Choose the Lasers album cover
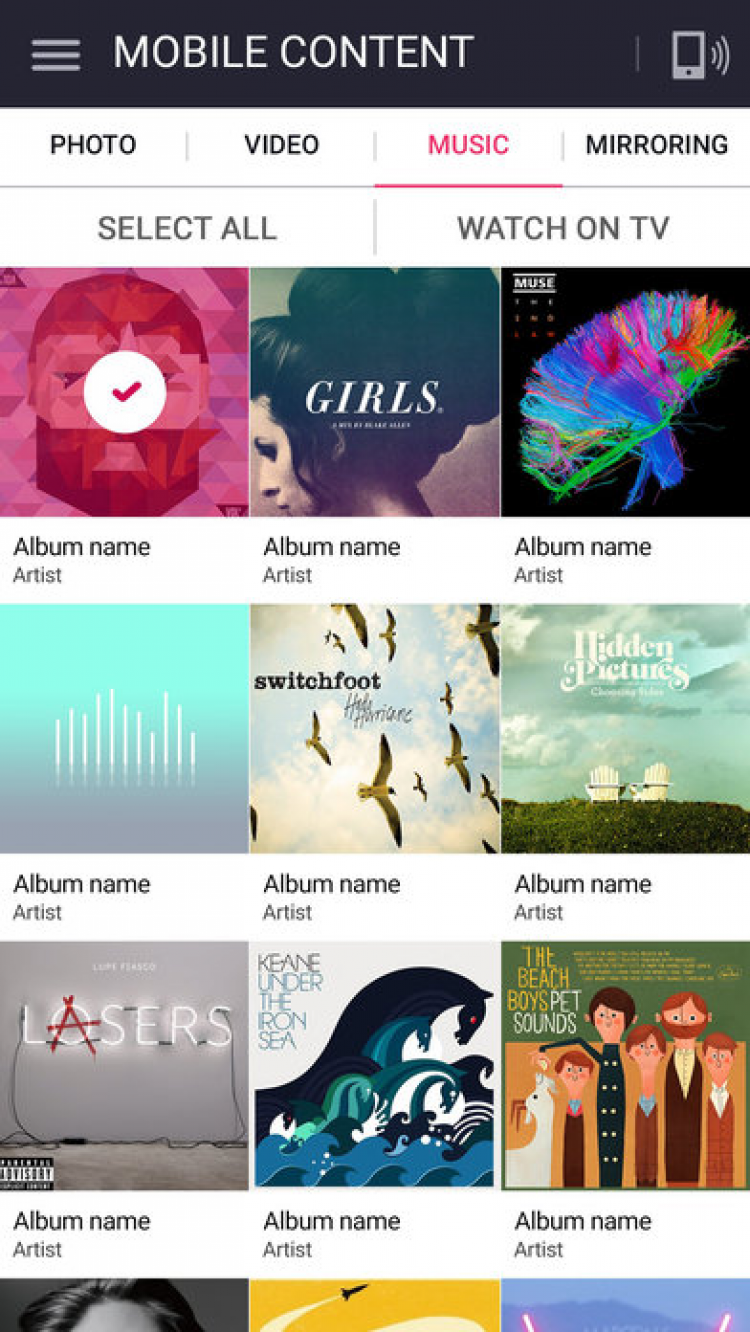This screenshot has width=750, height=1332. pyautogui.click(x=125, y=1065)
